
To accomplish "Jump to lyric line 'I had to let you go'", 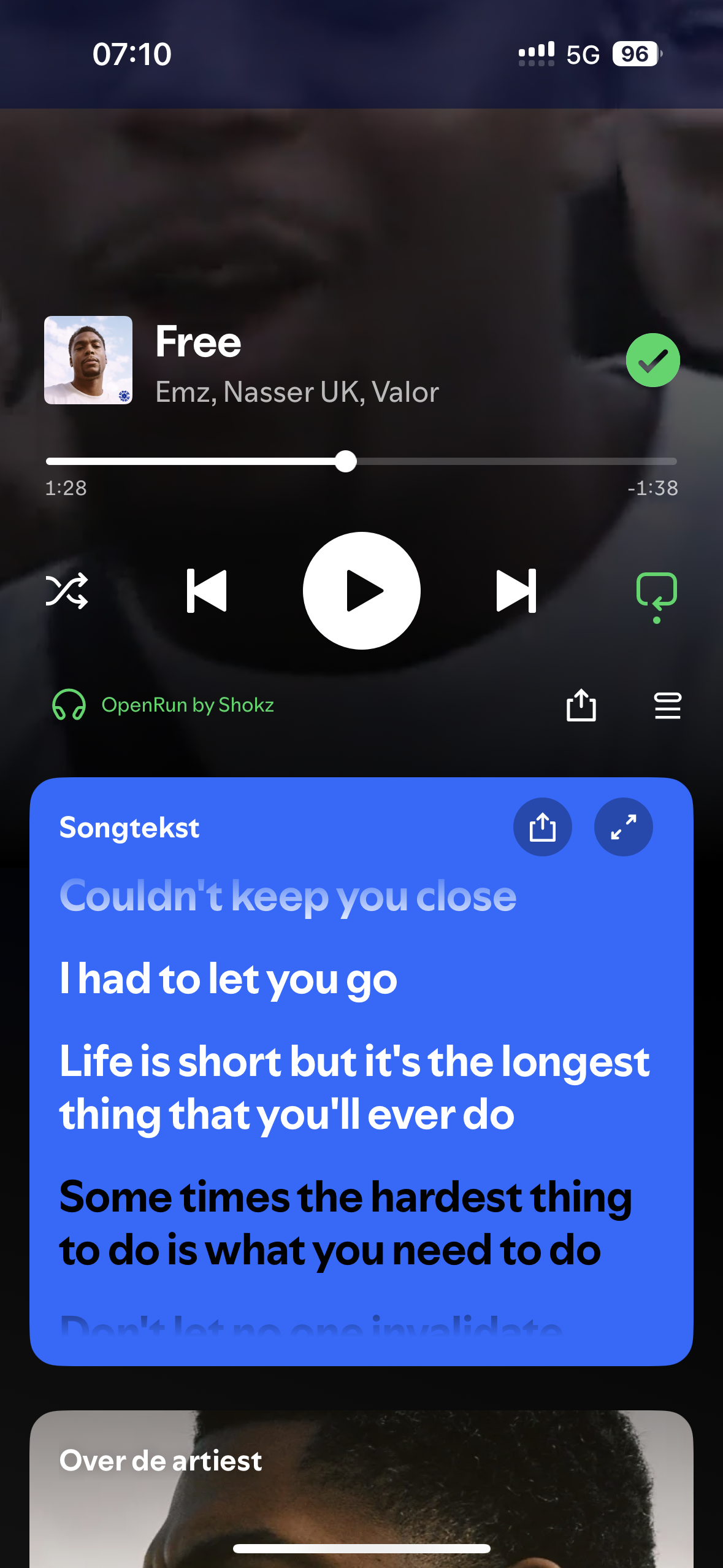I will (x=228, y=979).
